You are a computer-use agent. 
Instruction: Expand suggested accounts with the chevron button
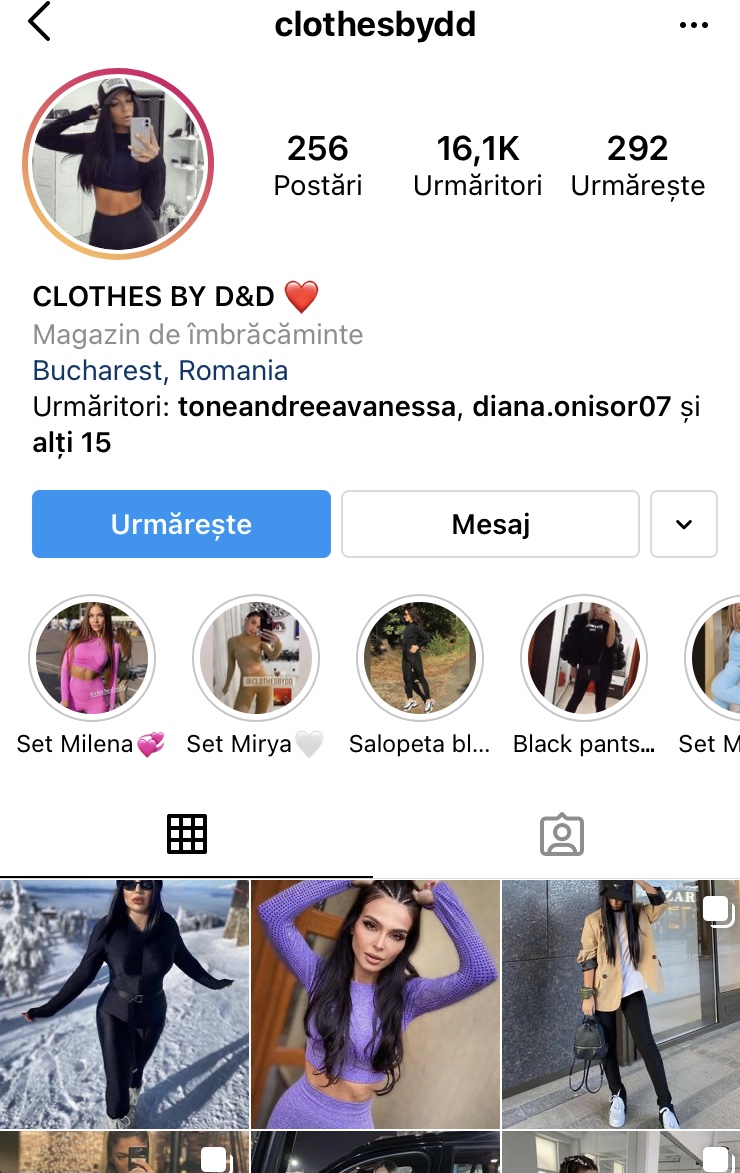click(684, 524)
